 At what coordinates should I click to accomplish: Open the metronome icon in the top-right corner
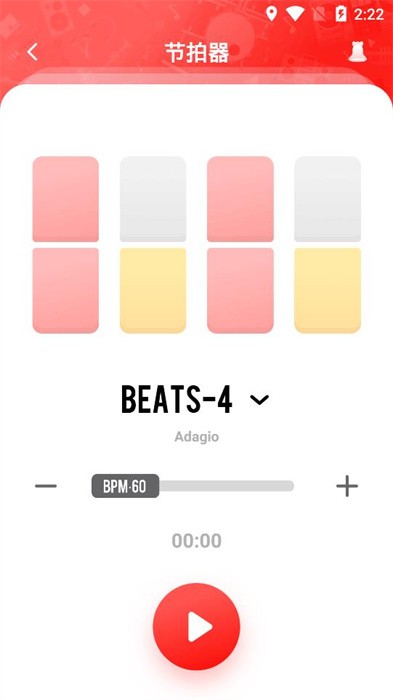[357, 52]
